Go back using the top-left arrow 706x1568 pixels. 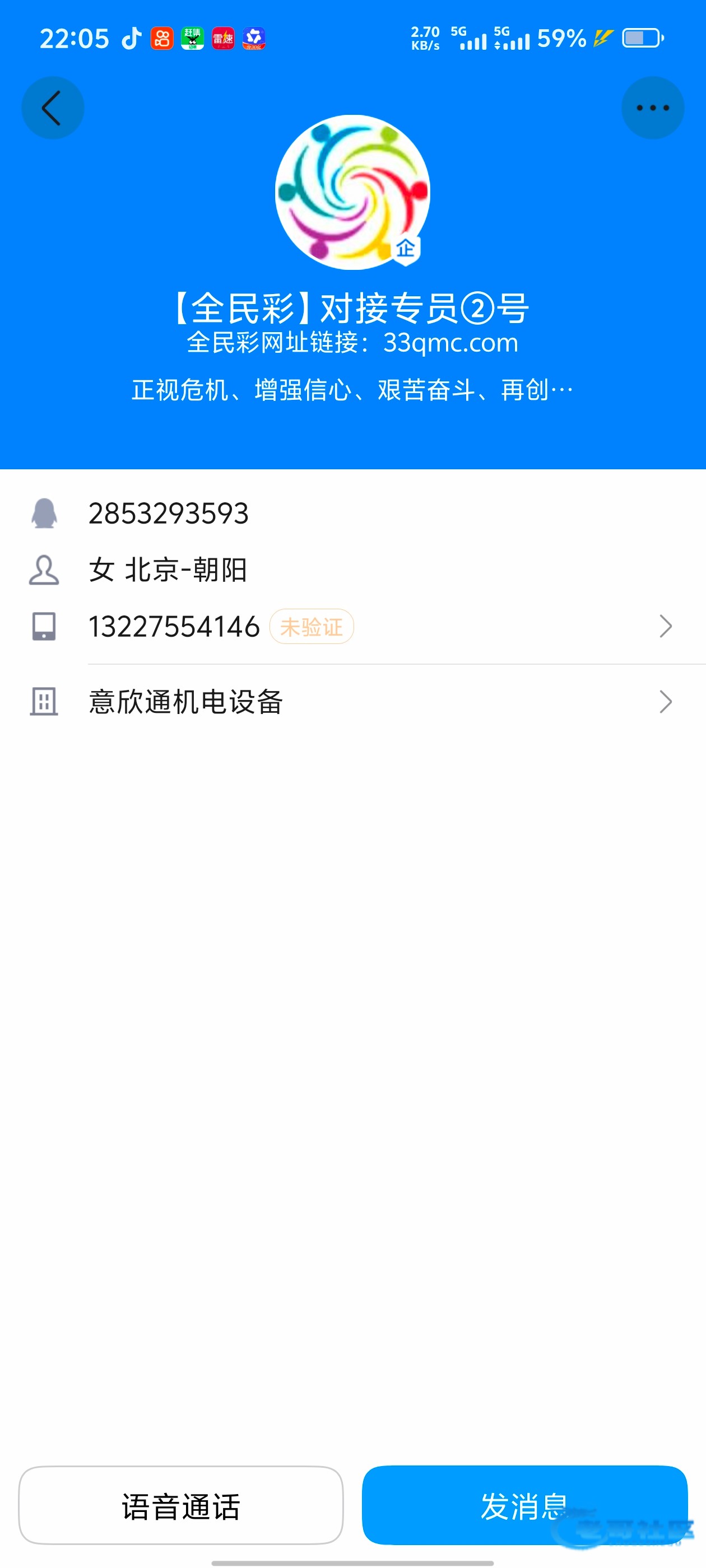[52, 108]
